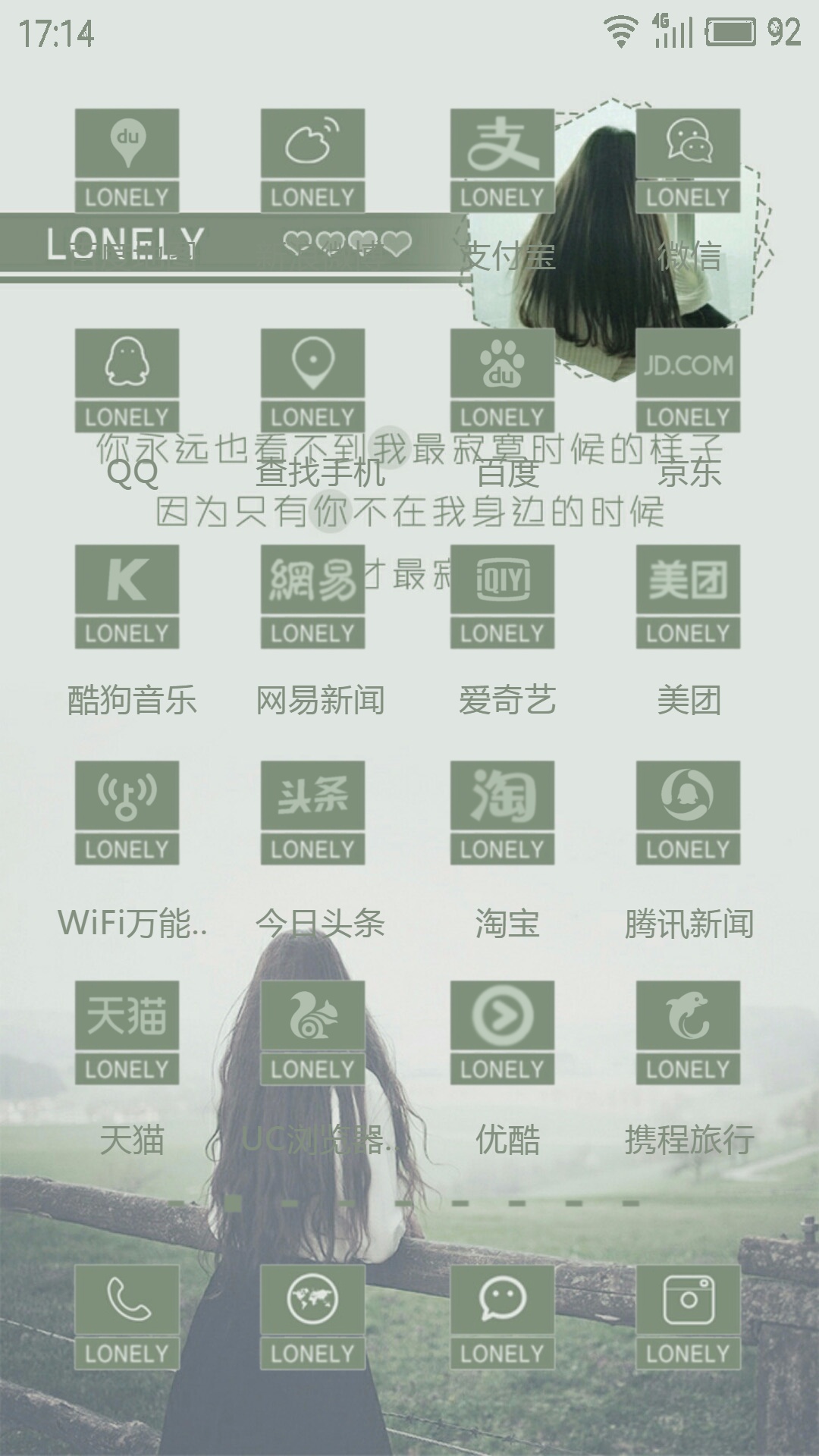Viewport: 819px width, 1456px height.
Task: Launch 京东 (JD.com)
Action: 688,380
